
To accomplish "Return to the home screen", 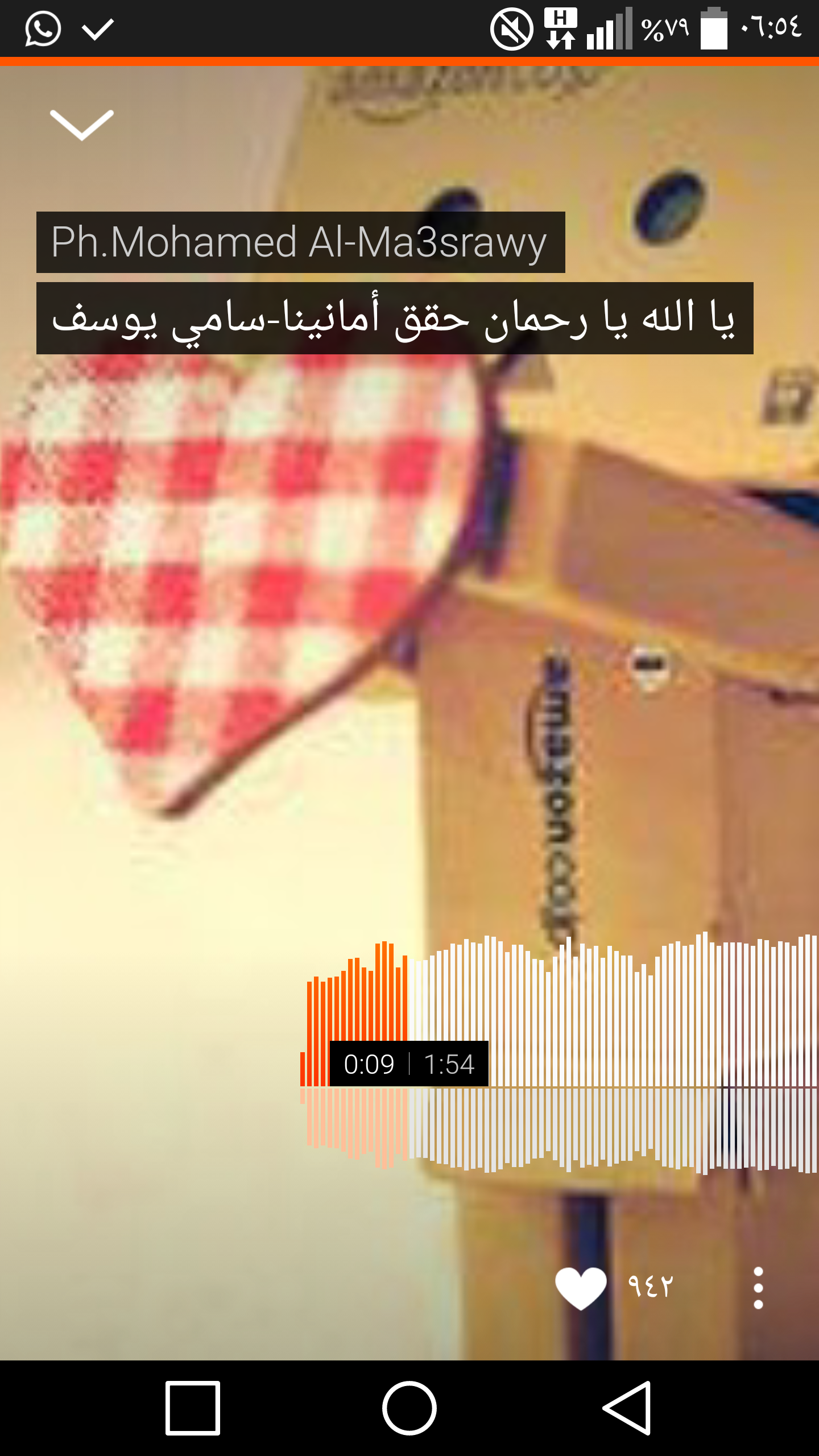I will pos(409,1408).
